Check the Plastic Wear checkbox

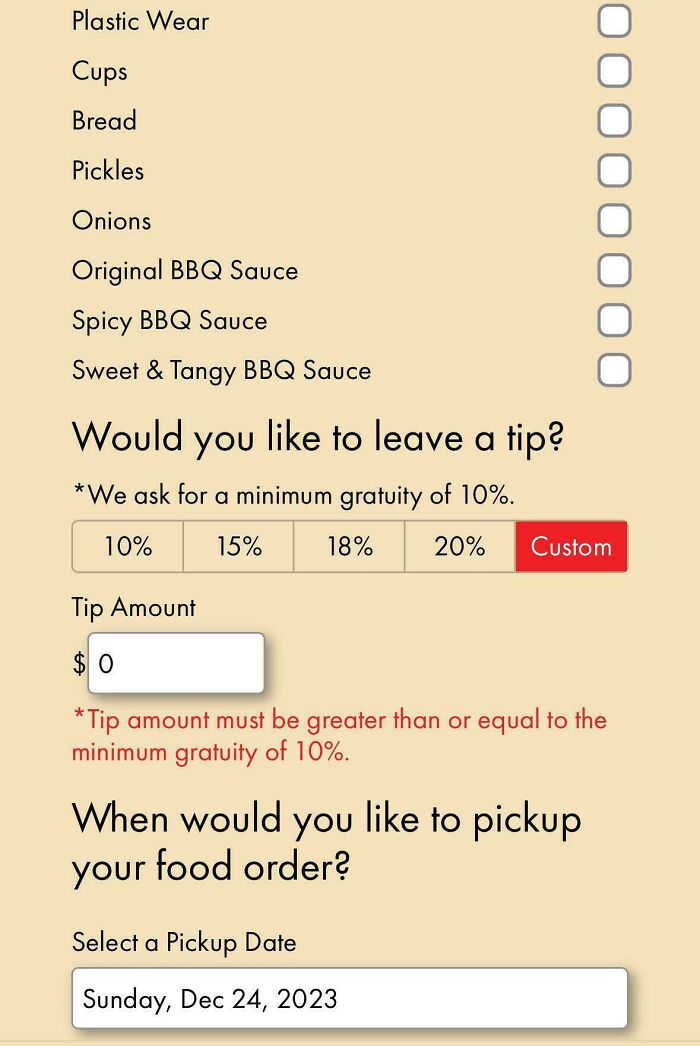(614, 21)
